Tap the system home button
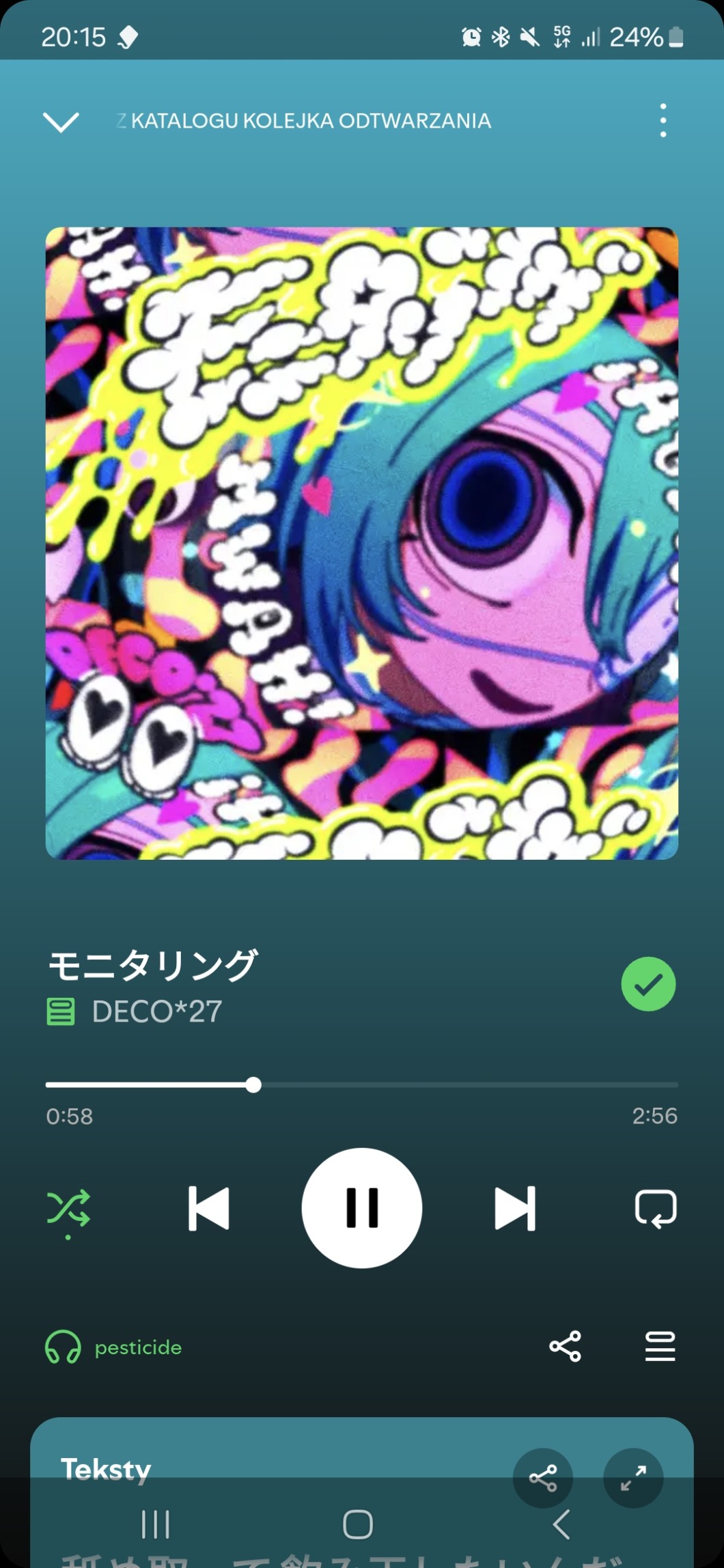The height and width of the screenshot is (1568, 724). click(x=357, y=1524)
